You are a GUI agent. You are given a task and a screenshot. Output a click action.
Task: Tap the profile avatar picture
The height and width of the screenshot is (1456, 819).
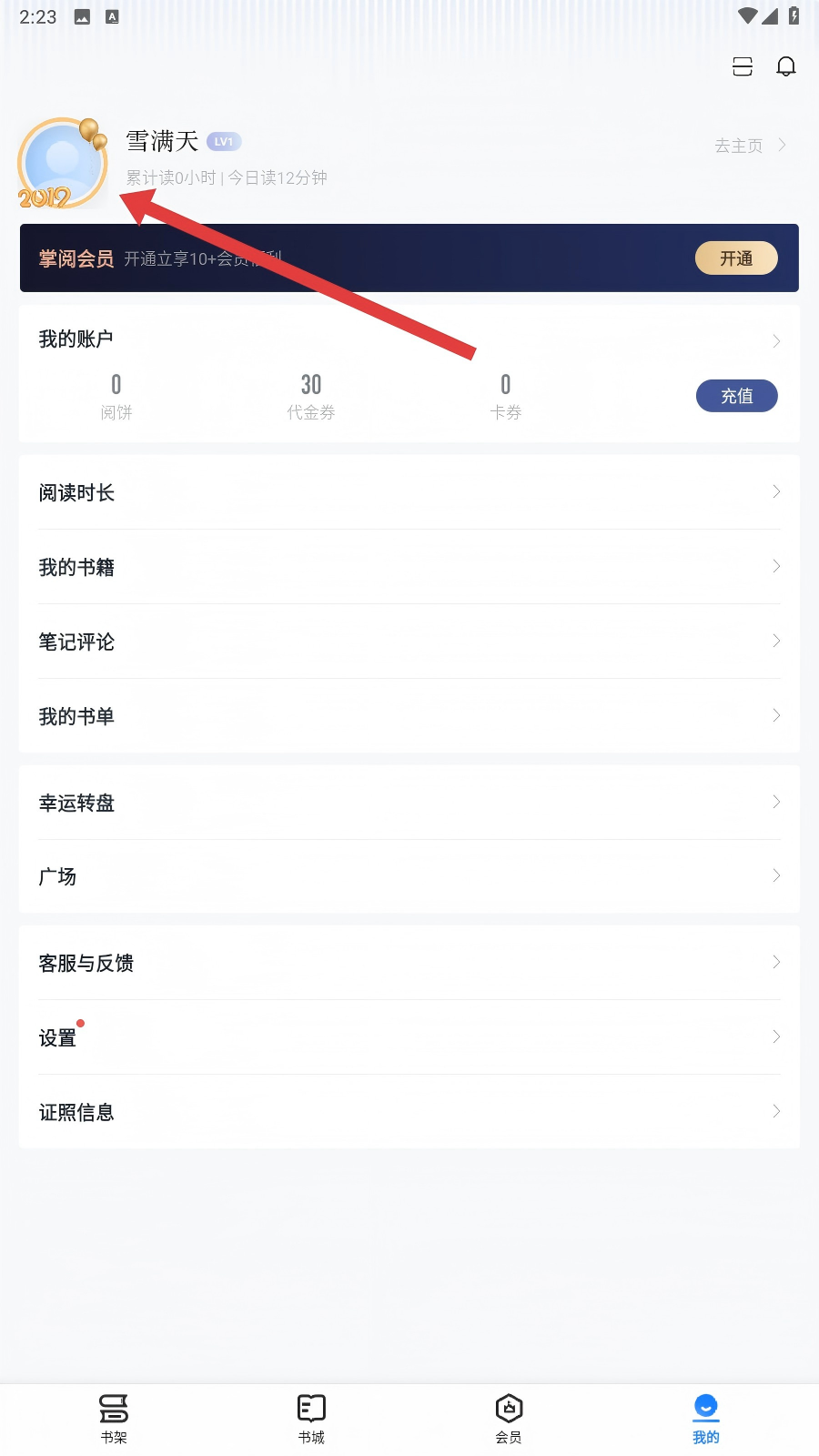coord(62,164)
